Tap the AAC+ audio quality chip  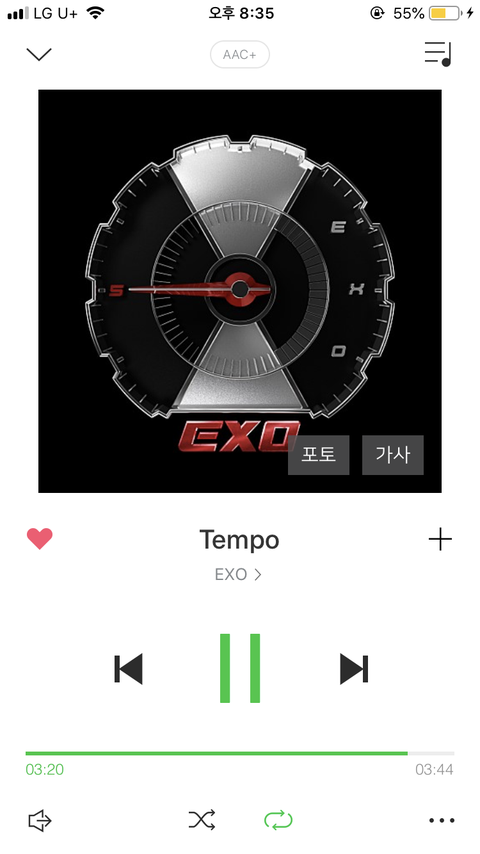click(240, 54)
